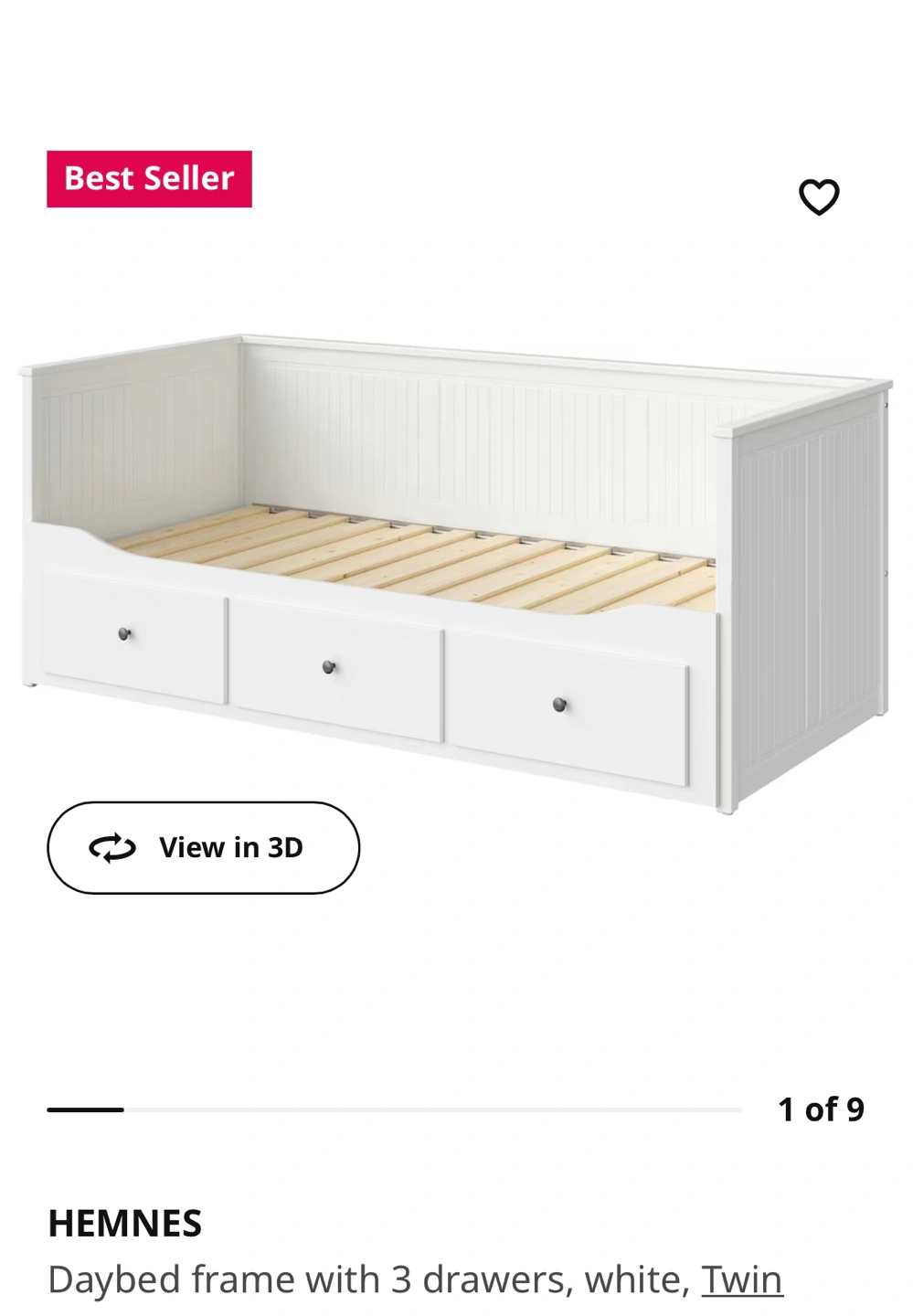The height and width of the screenshot is (1316, 913).
Task: Save HEMNES daybed to favorites
Action: coord(818,196)
